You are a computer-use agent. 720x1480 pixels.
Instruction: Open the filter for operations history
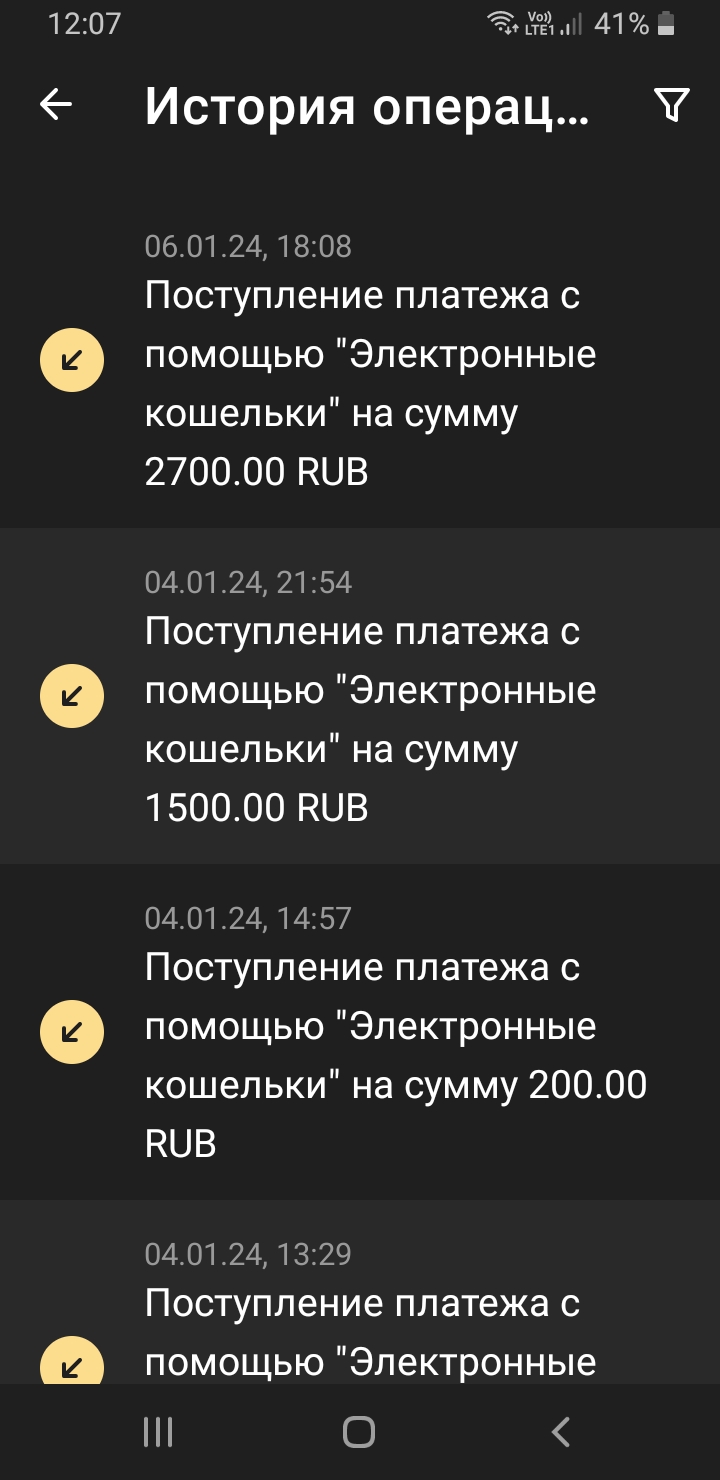[671, 105]
